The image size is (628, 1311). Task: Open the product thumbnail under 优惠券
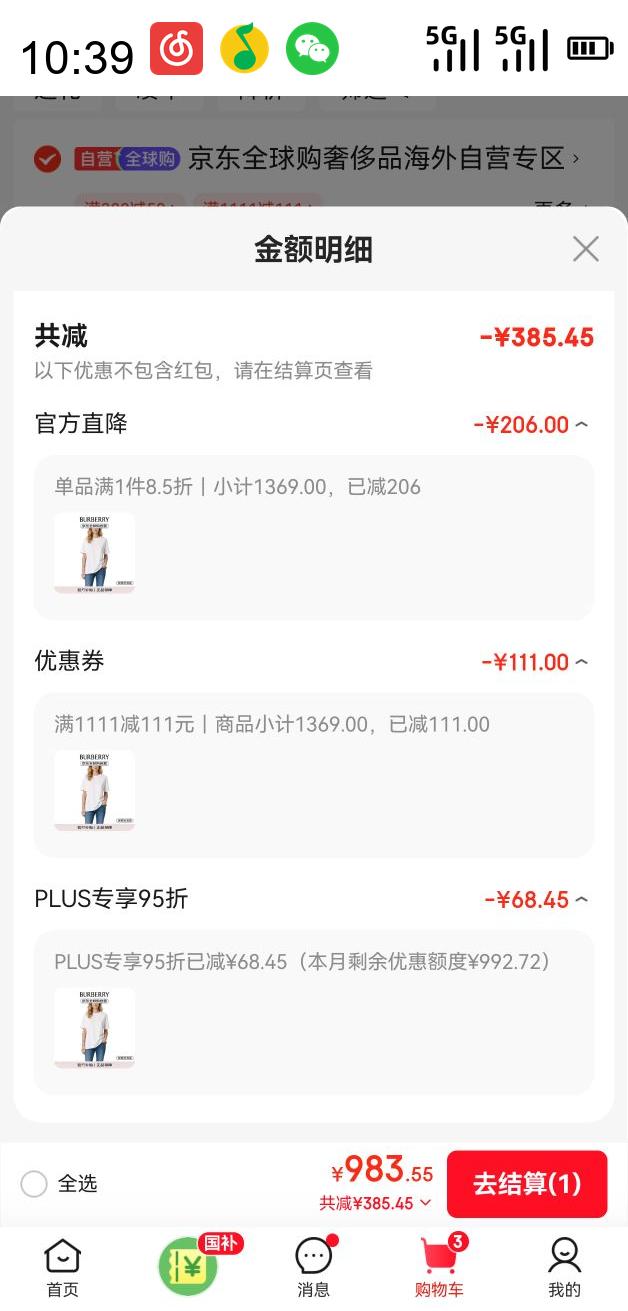pos(95,790)
